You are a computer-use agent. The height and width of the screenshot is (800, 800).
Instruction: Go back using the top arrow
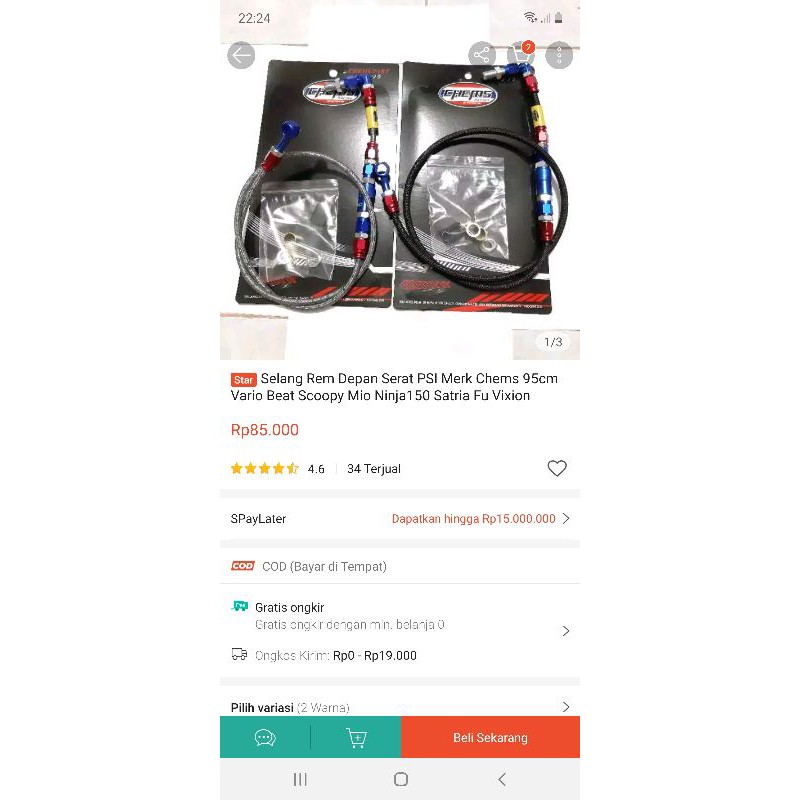241,55
